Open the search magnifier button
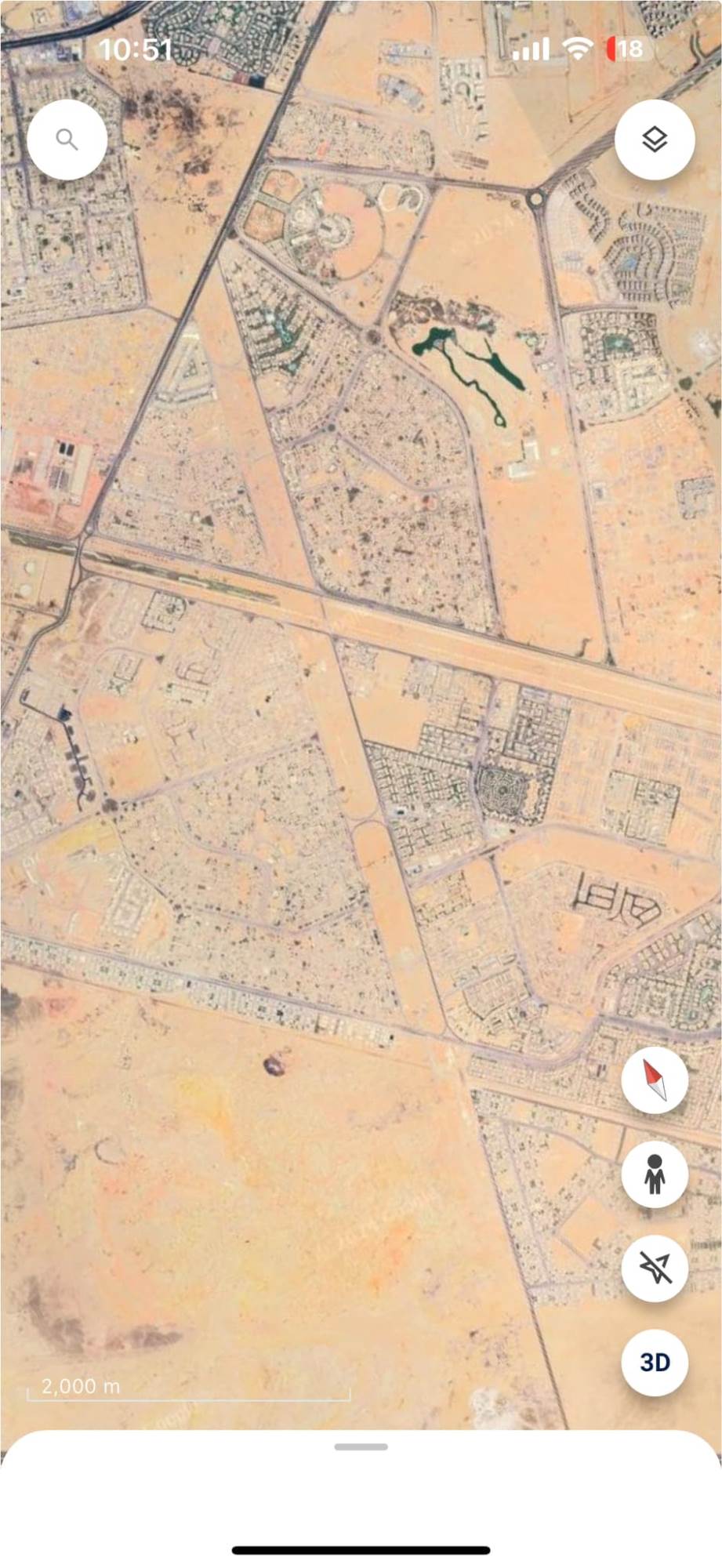This screenshot has width=722, height=1568. (67, 140)
